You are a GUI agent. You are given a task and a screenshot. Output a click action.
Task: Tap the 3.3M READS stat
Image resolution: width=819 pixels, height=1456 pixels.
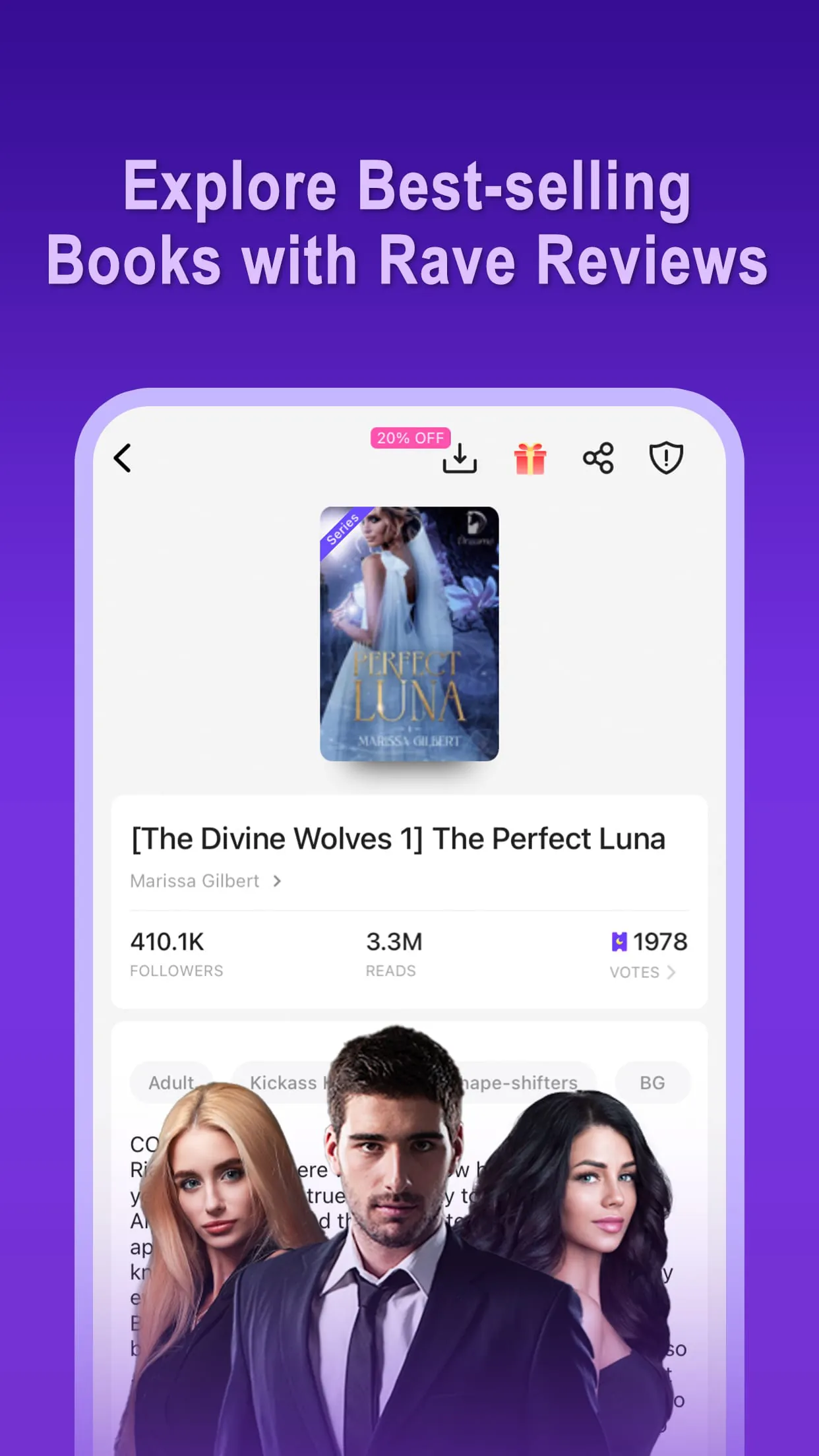point(394,953)
